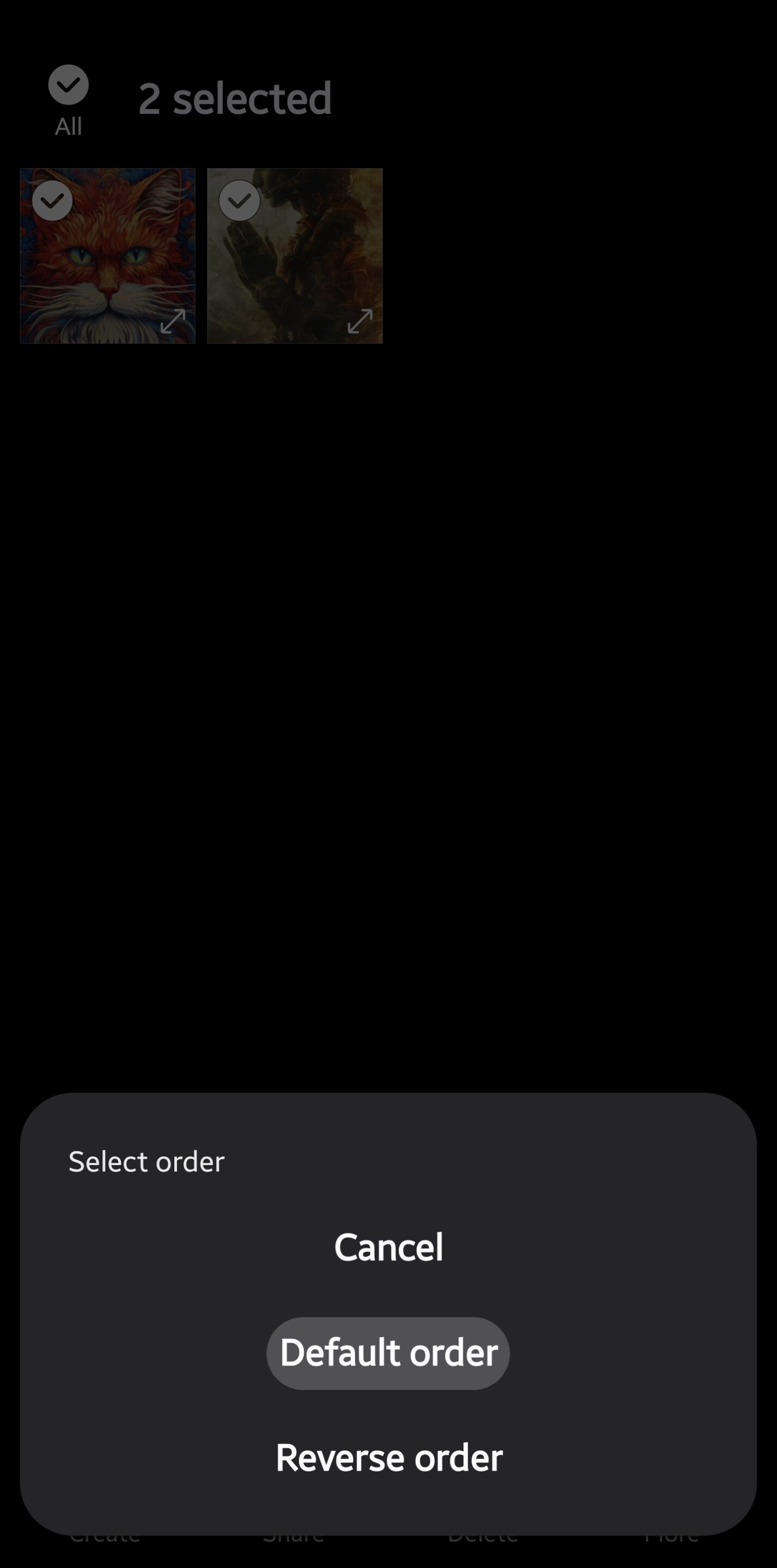Choose Reverse order
This screenshot has height=1568, width=777.
tap(389, 1458)
